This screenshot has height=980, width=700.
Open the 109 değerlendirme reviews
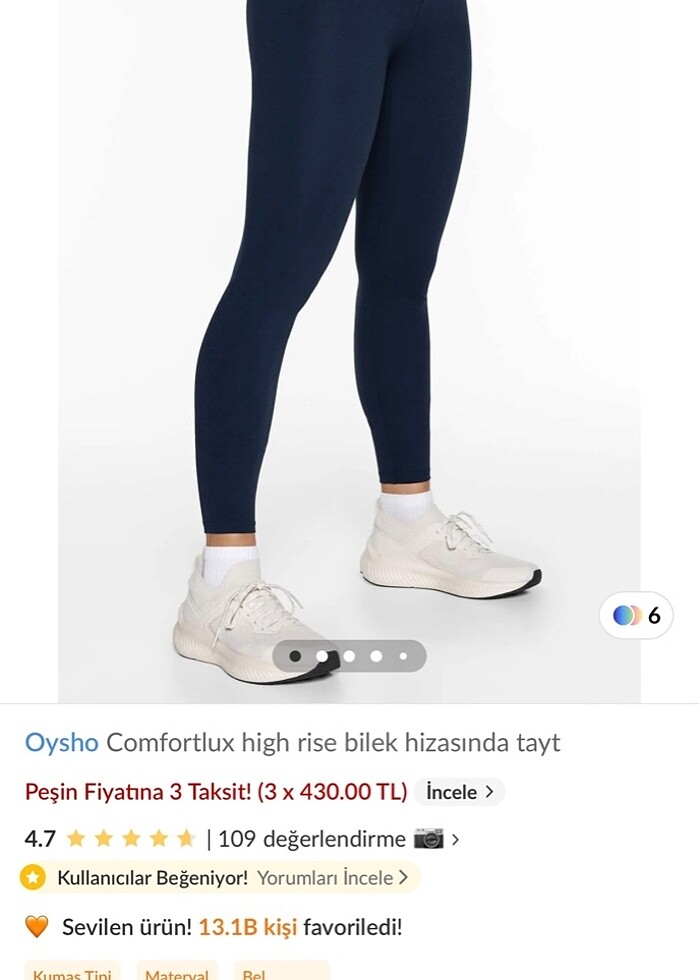311,839
